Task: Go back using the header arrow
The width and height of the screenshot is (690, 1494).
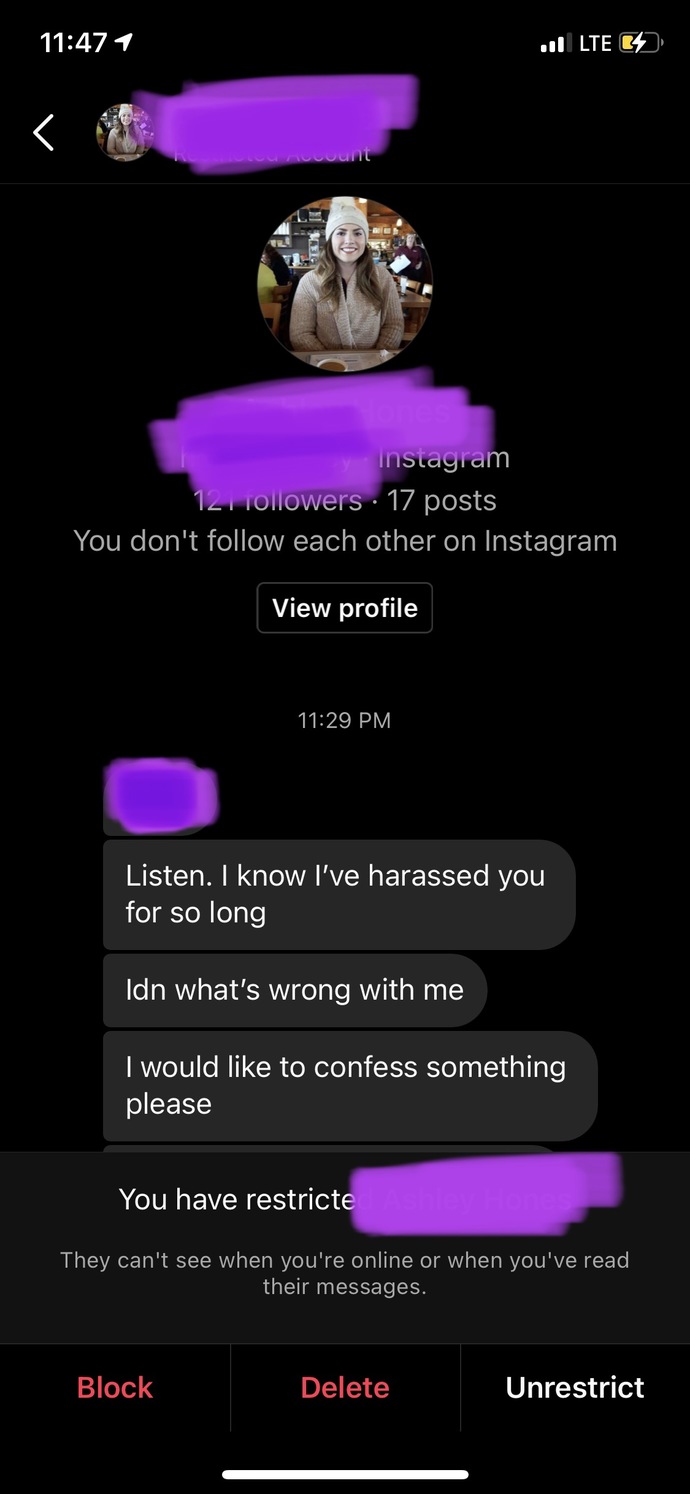Action: coord(43,132)
